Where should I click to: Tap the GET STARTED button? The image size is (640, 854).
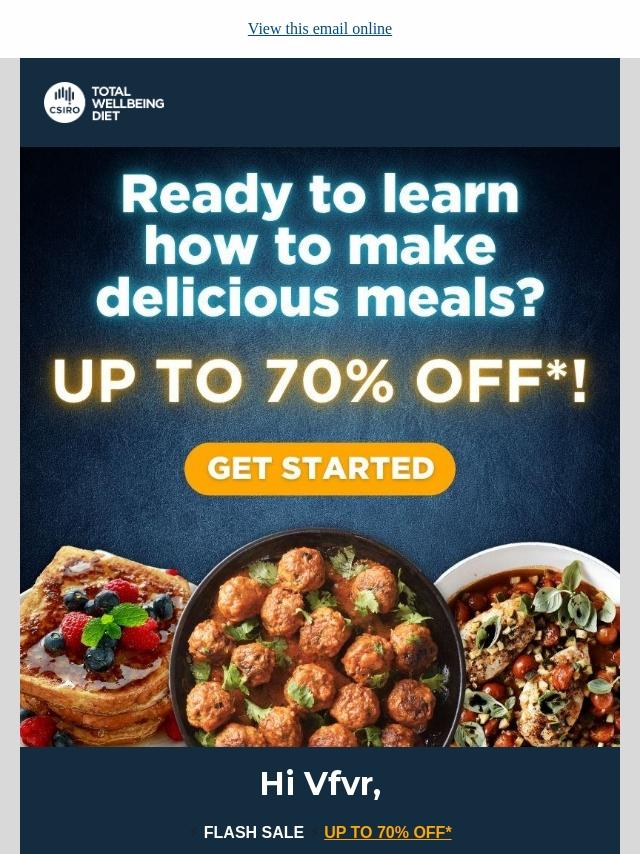tap(320, 469)
